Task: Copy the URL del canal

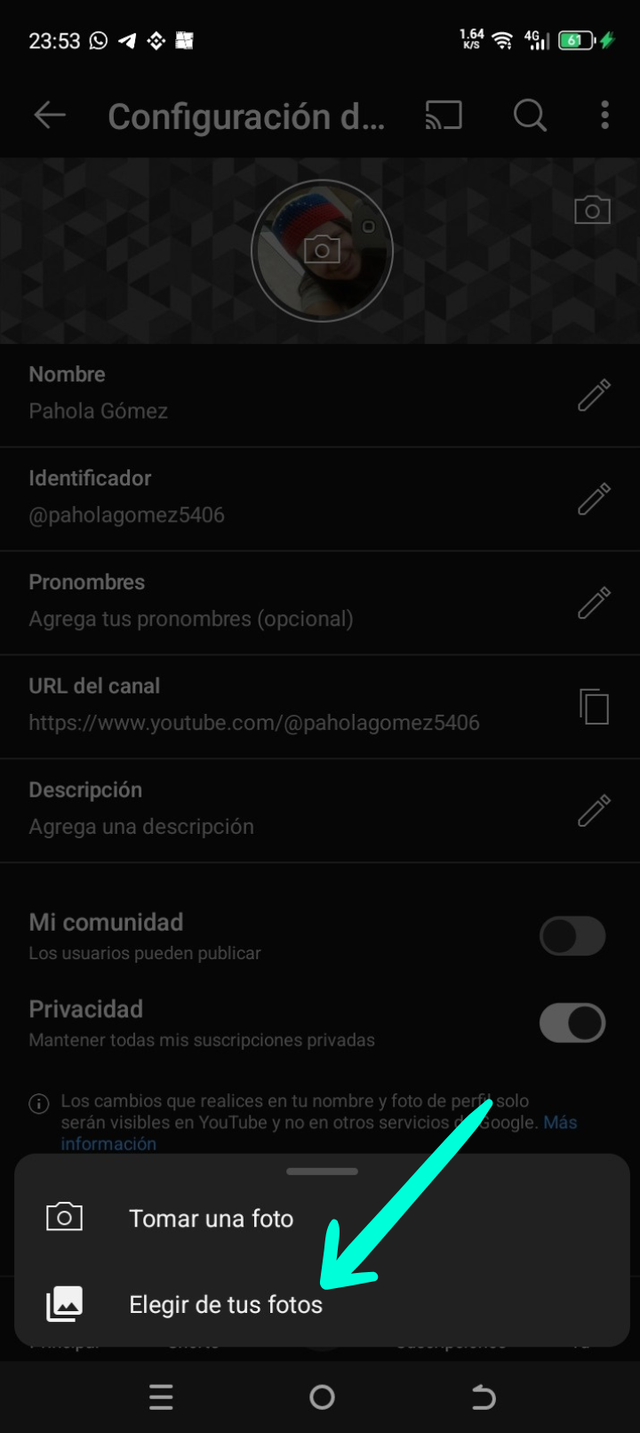Action: [594, 706]
